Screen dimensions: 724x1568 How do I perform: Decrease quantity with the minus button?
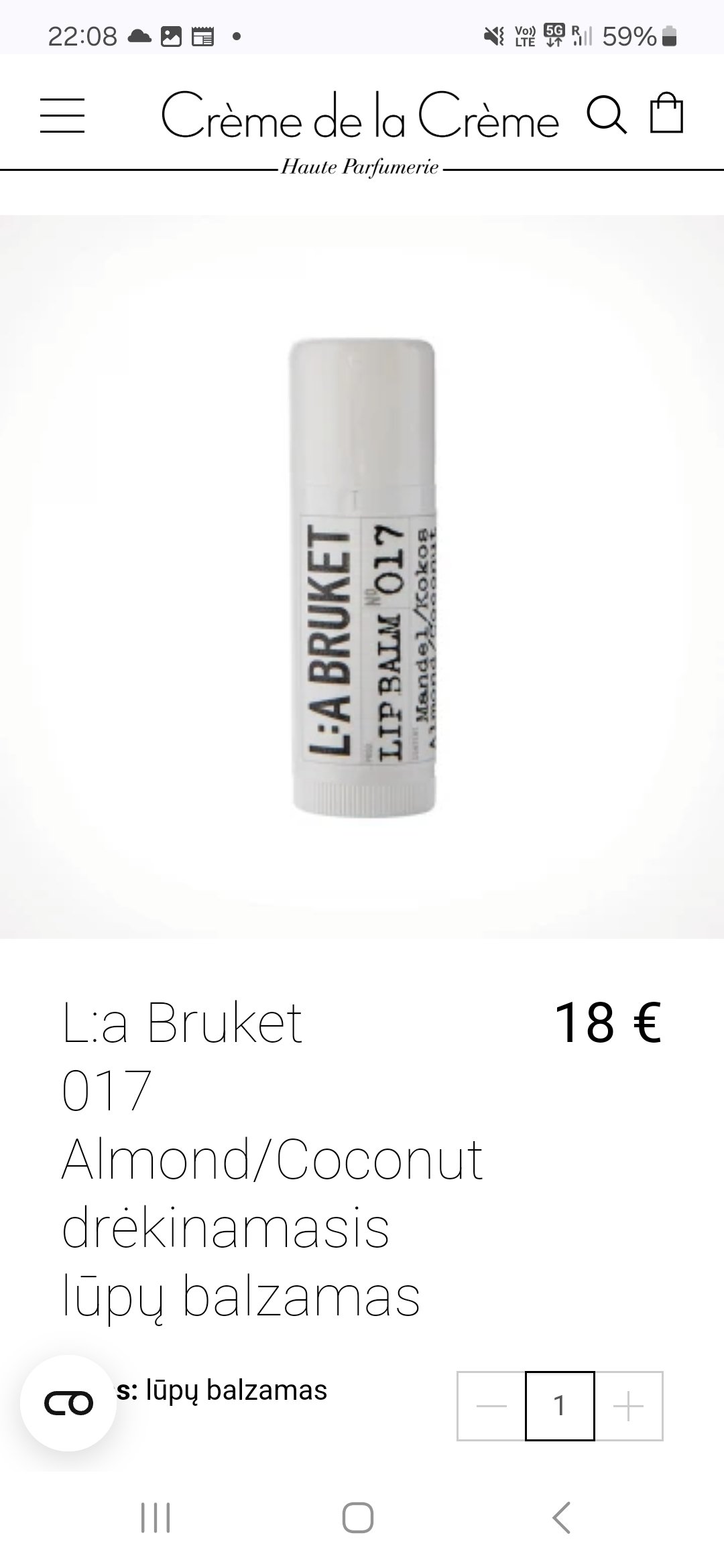click(491, 1406)
